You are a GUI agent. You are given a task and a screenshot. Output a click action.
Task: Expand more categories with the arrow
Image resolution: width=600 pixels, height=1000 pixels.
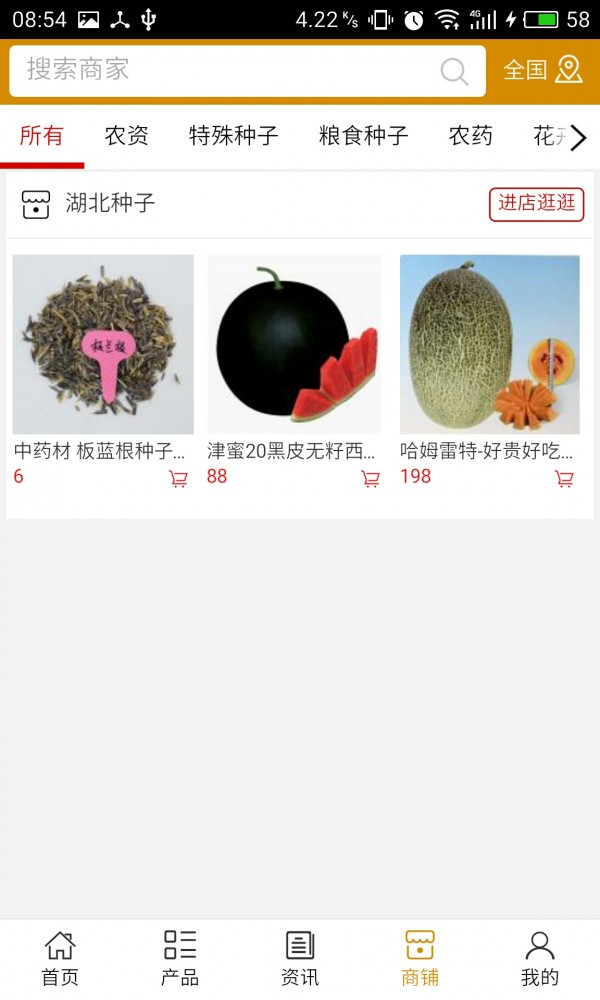[x=578, y=138]
